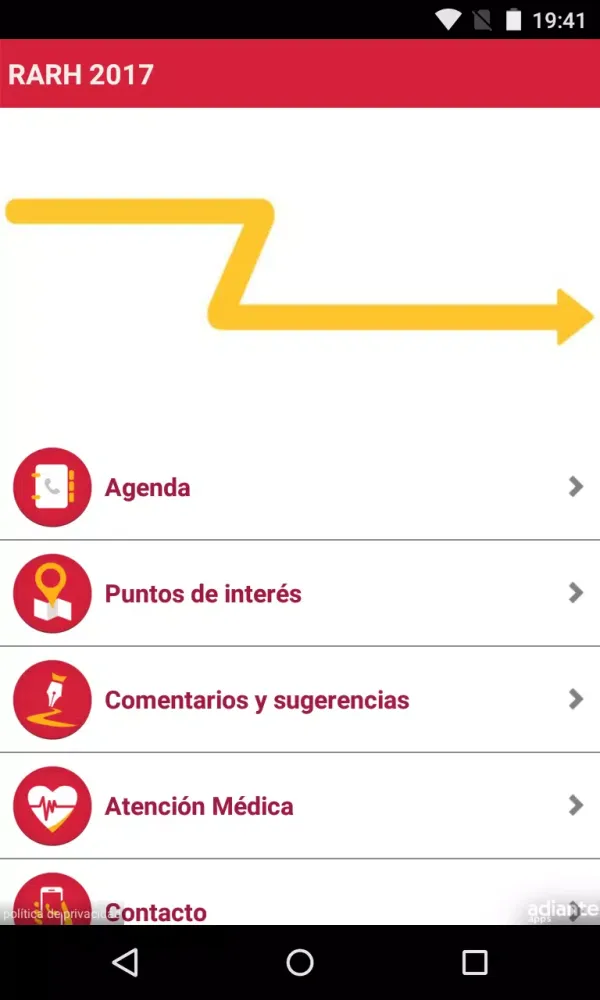Go to Contacto
Screen dimensions: 600x1000
coord(300,898)
